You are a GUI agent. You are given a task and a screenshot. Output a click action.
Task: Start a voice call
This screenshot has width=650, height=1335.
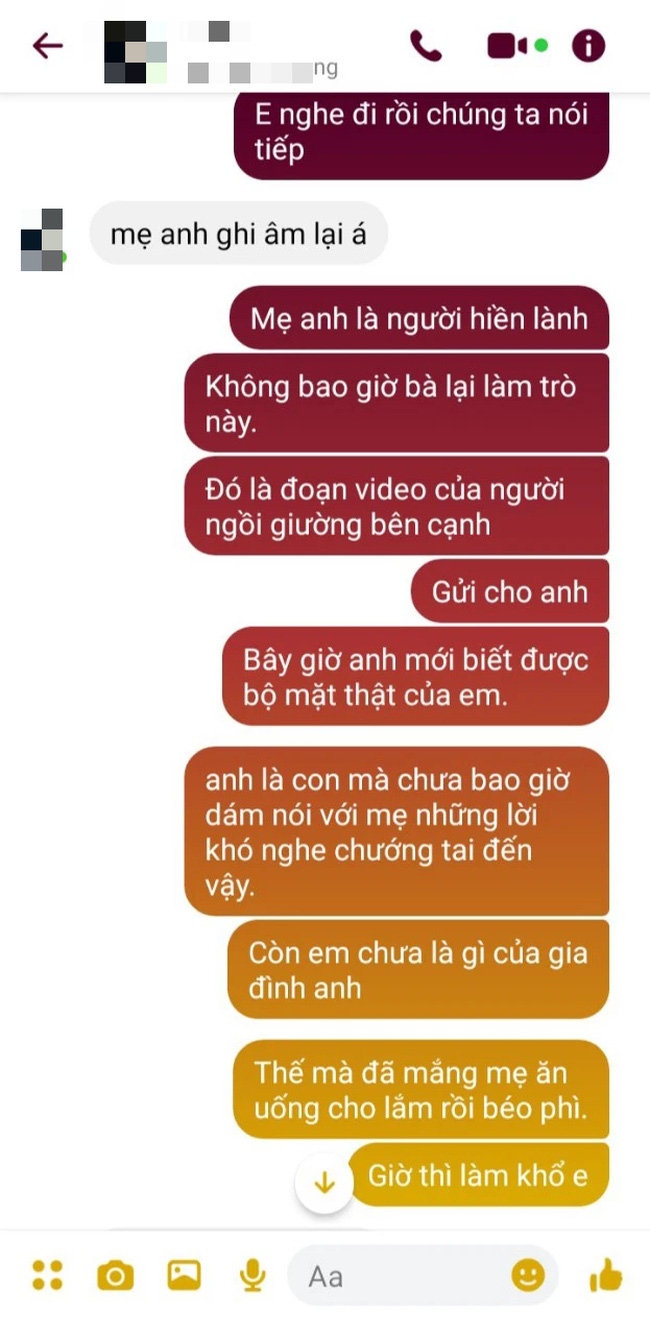(x=426, y=46)
